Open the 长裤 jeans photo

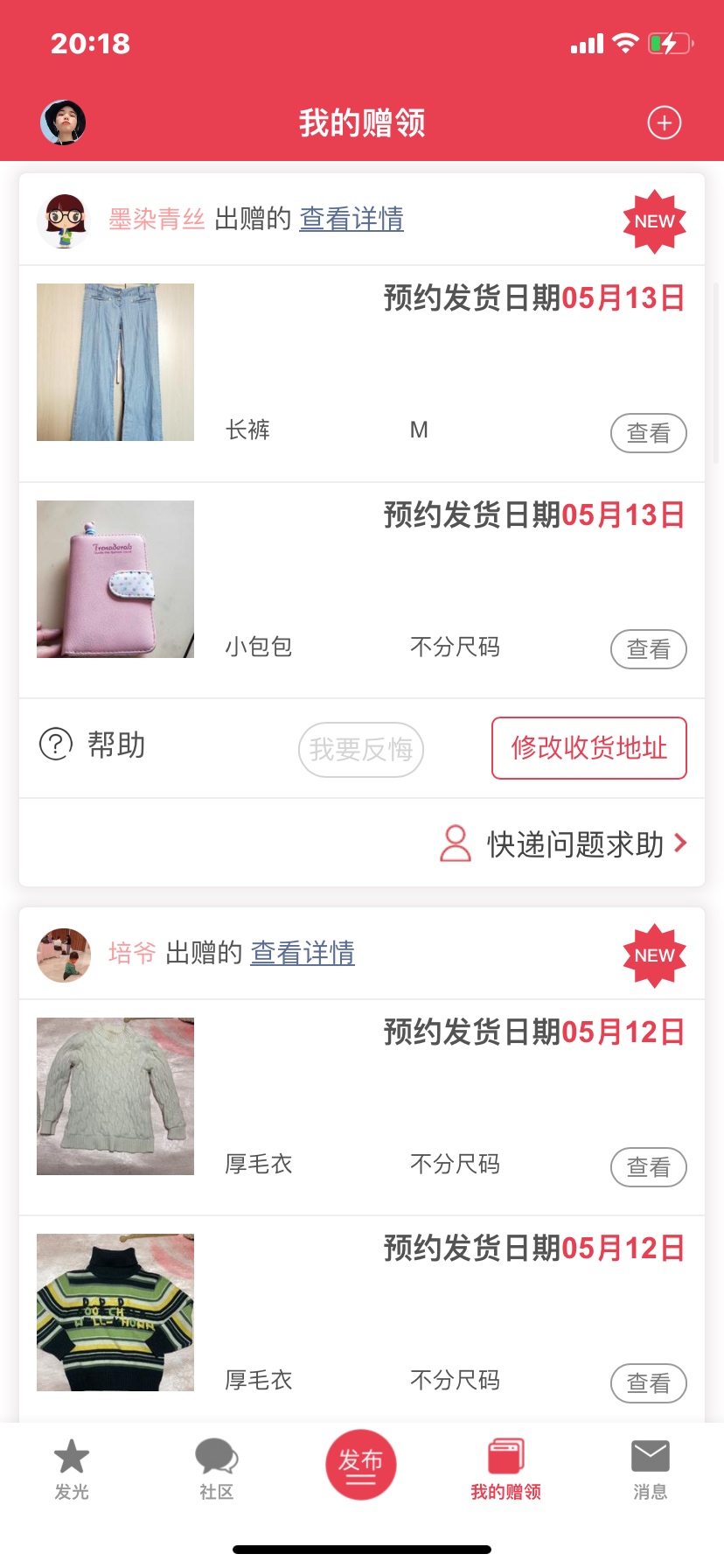[x=115, y=362]
